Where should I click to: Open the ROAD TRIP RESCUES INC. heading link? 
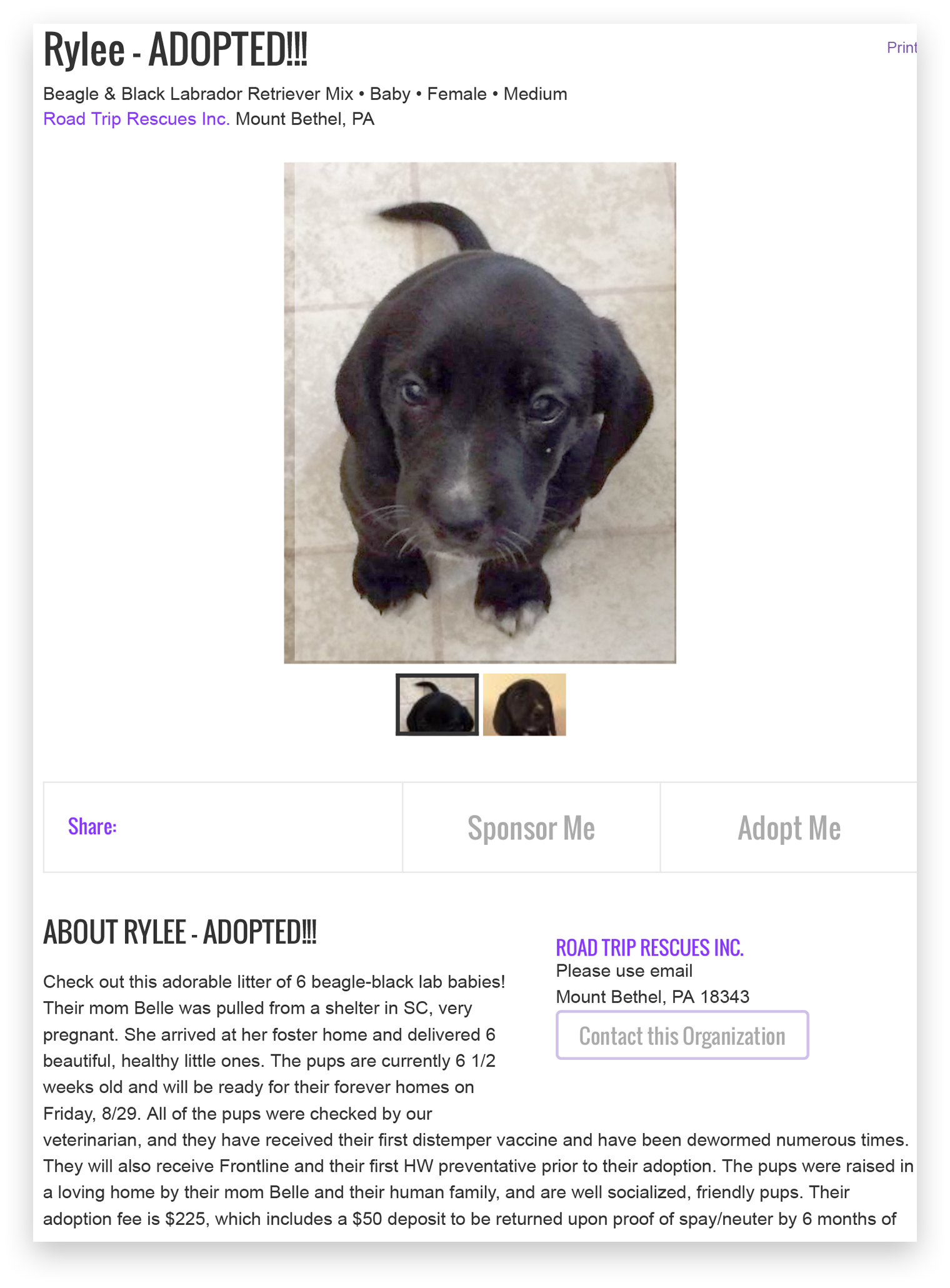(x=649, y=947)
